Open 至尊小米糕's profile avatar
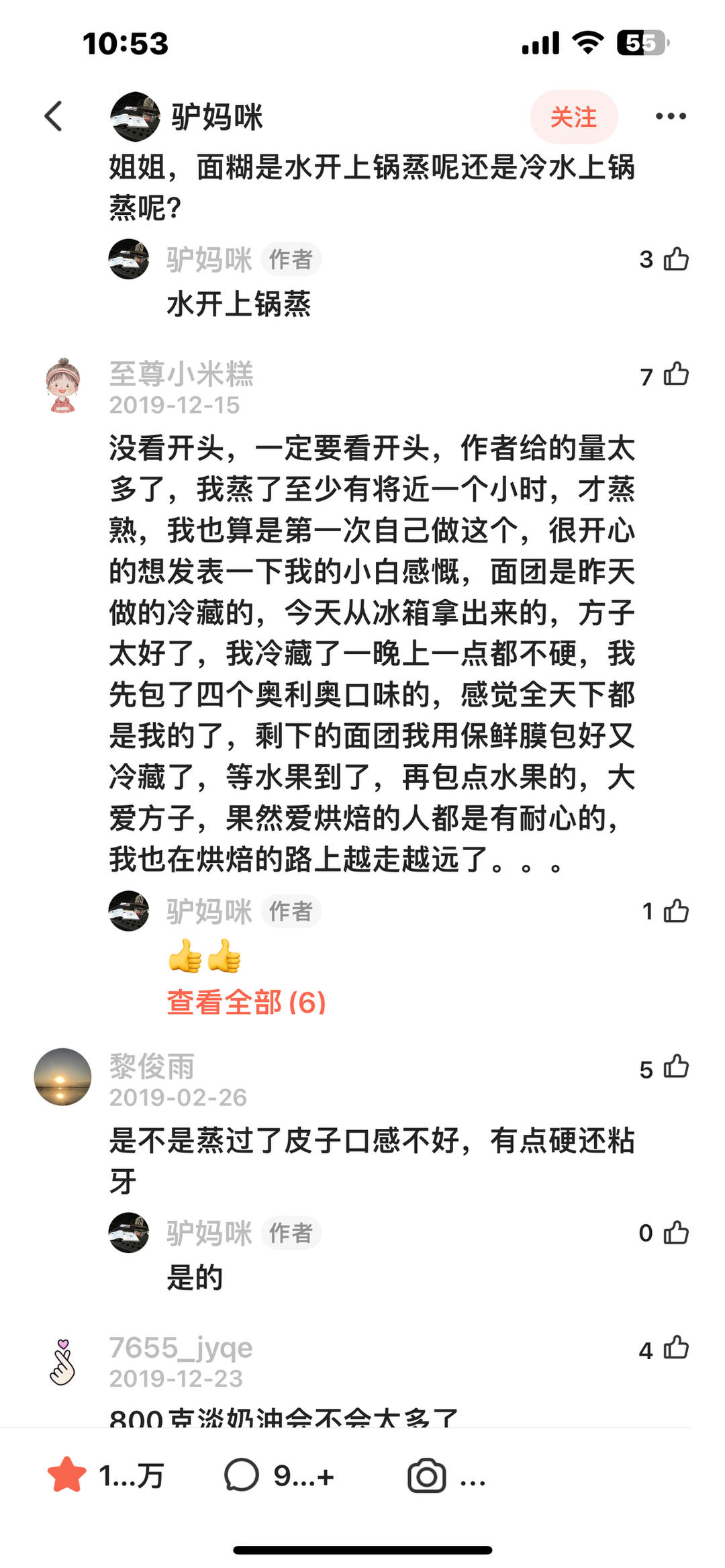 (63, 385)
